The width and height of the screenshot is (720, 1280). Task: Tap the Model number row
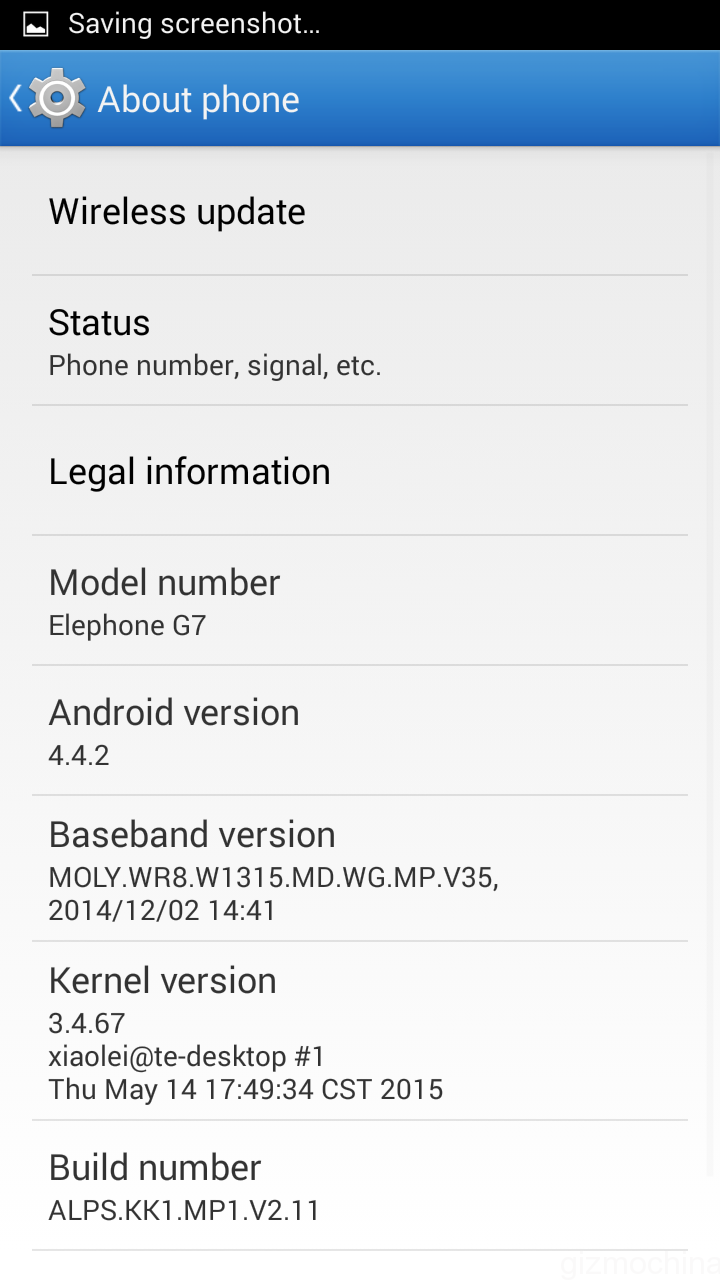(x=360, y=602)
